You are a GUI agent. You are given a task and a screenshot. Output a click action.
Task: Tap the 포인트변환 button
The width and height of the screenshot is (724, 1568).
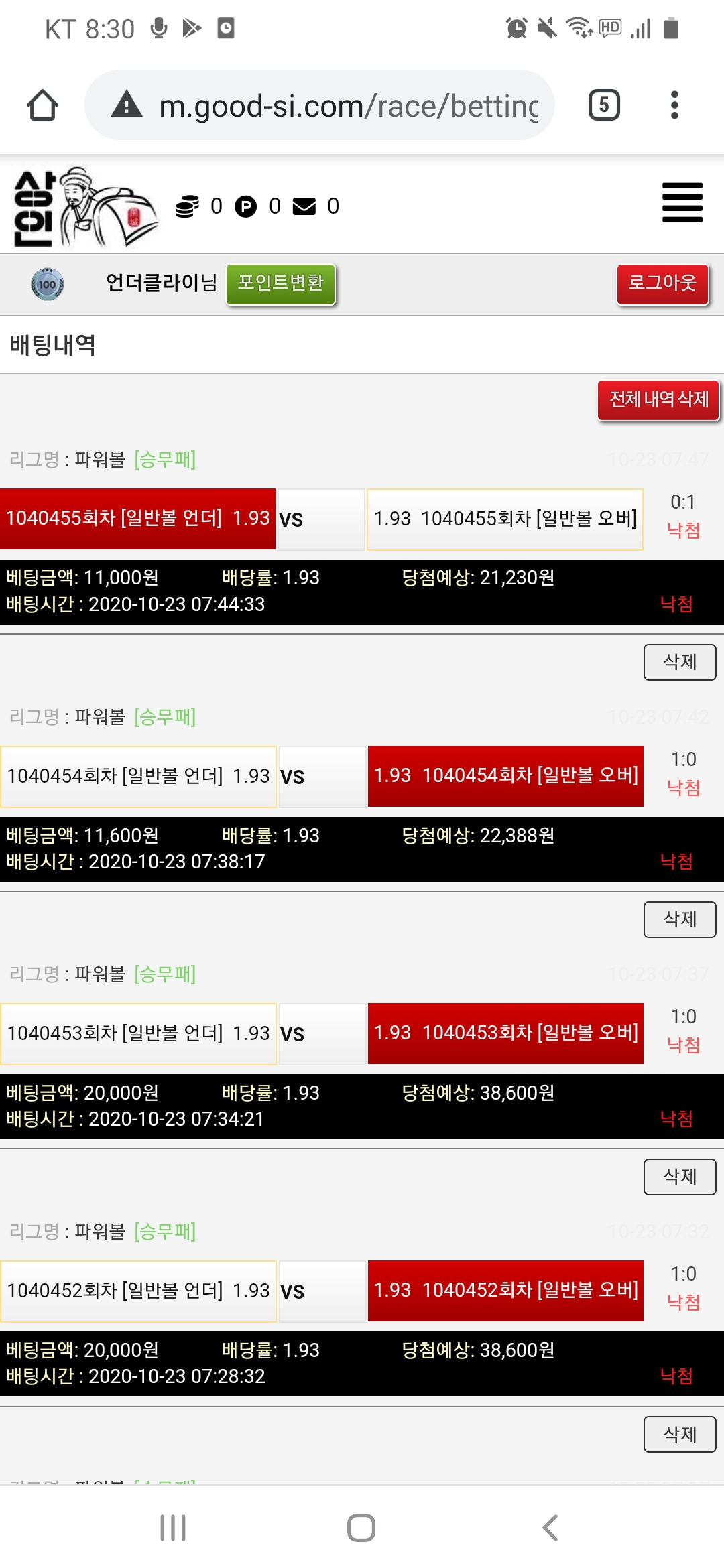click(280, 284)
